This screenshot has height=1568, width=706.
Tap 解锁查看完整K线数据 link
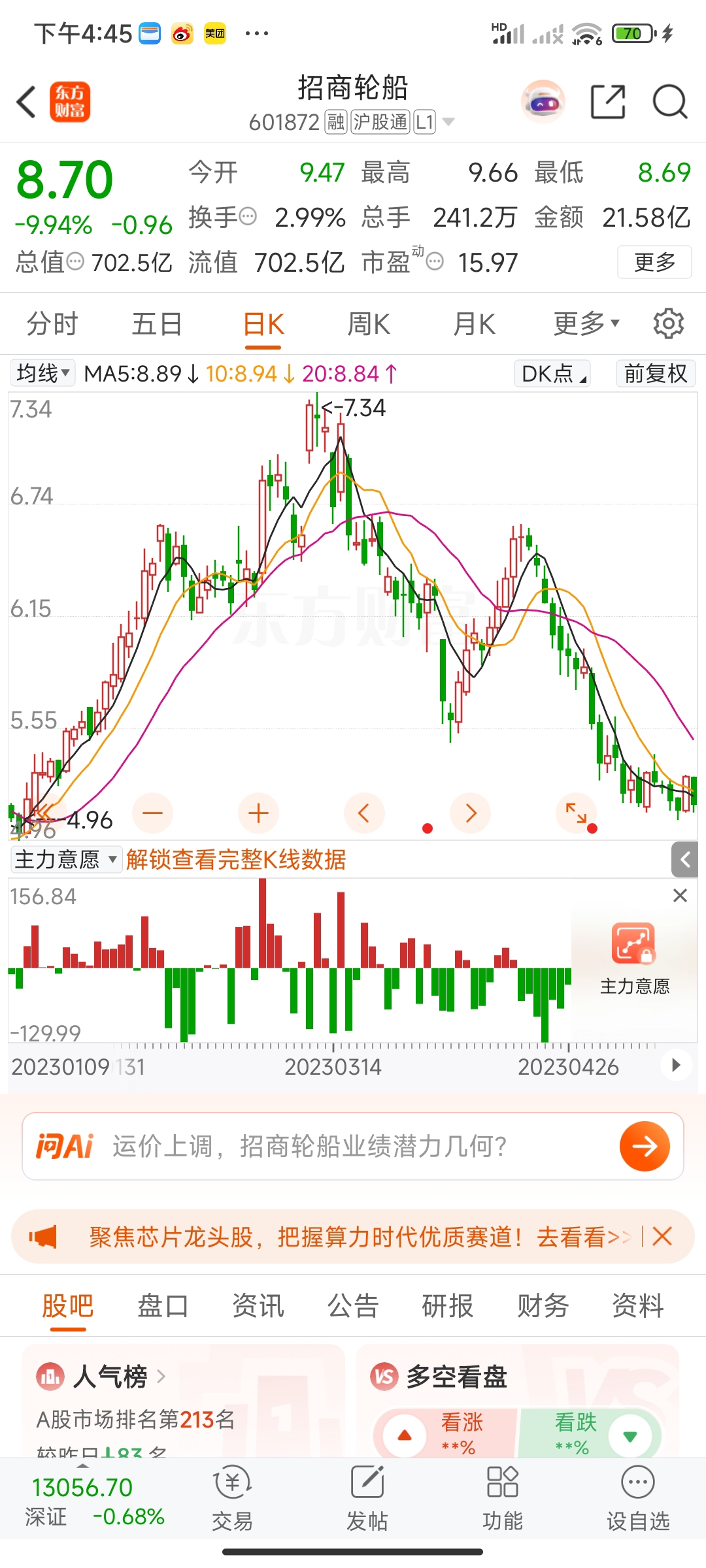pyautogui.click(x=236, y=860)
